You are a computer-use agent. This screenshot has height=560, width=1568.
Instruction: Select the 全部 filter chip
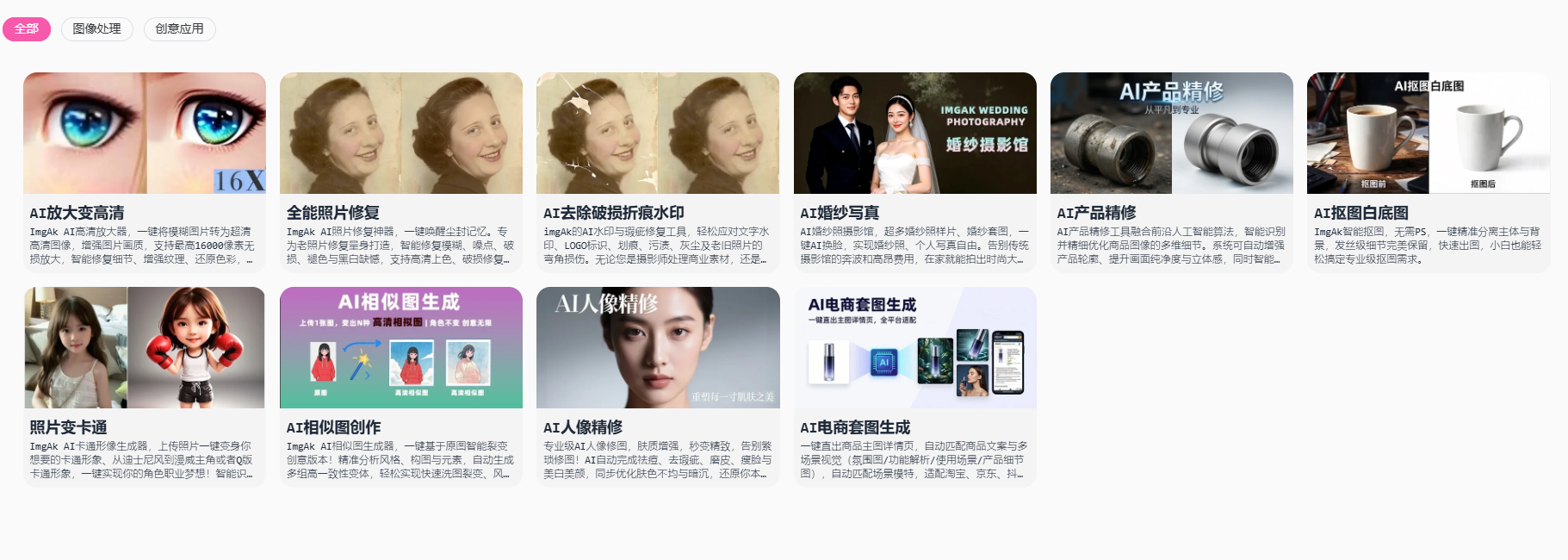(x=27, y=29)
